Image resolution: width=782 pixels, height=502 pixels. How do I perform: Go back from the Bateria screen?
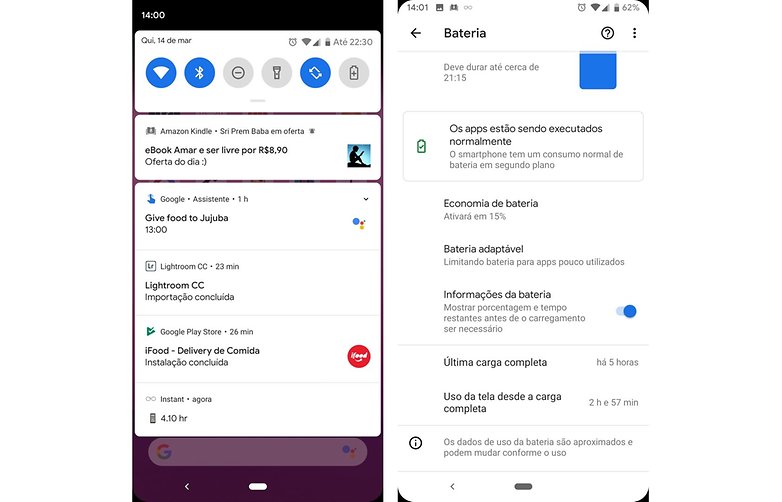[416, 33]
